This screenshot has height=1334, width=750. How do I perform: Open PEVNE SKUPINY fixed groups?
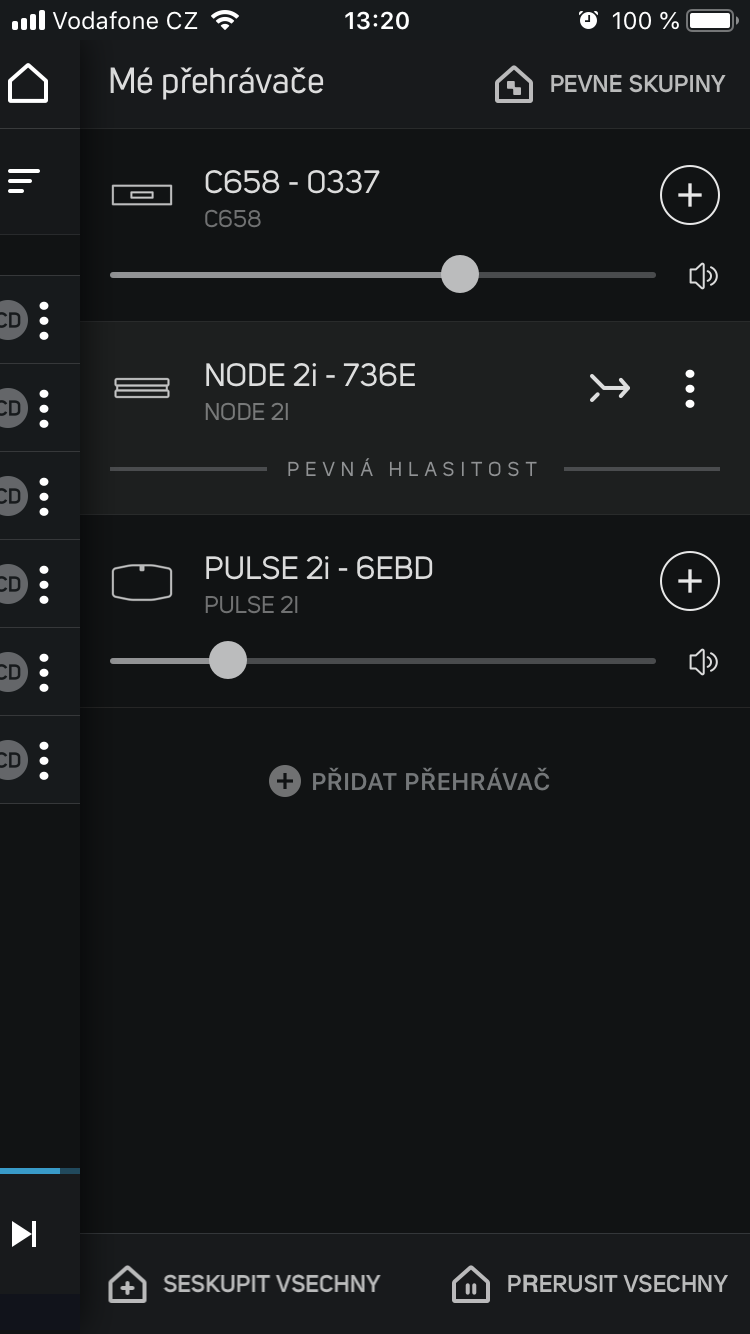(x=610, y=84)
